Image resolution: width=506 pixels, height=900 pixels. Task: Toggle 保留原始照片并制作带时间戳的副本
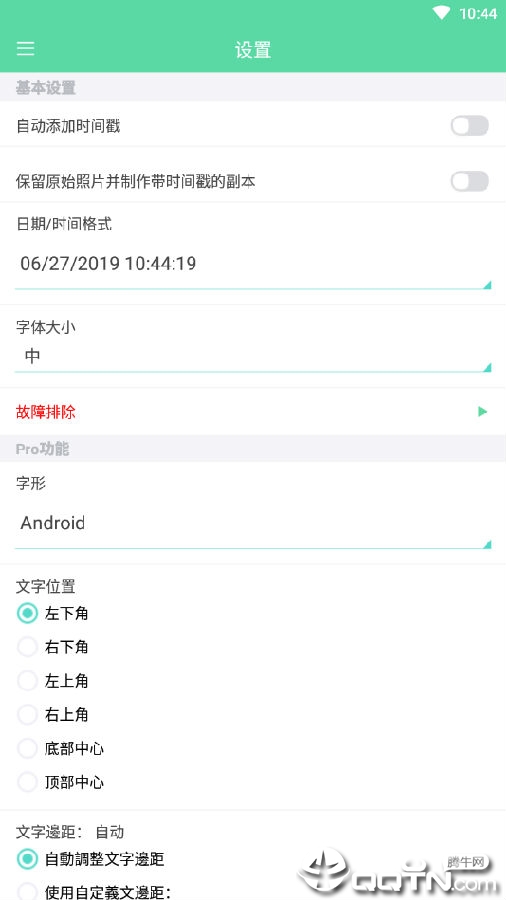tap(469, 181)
